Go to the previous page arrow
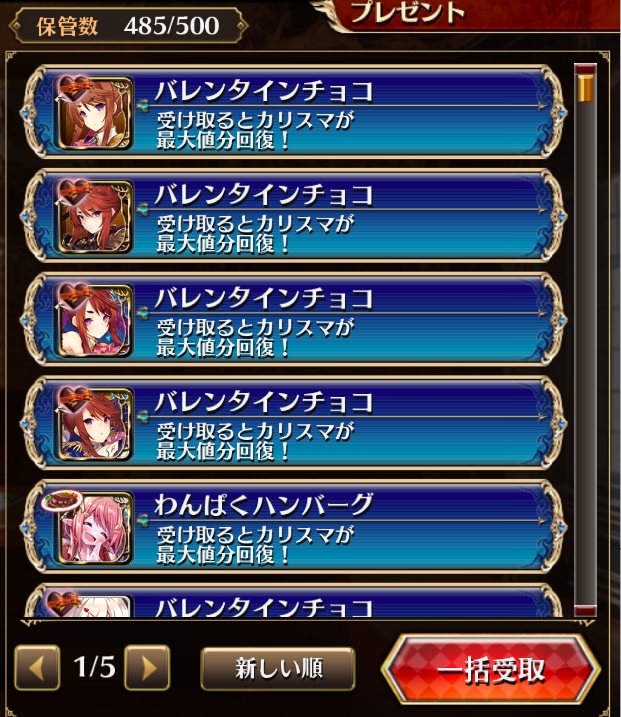 37,668
